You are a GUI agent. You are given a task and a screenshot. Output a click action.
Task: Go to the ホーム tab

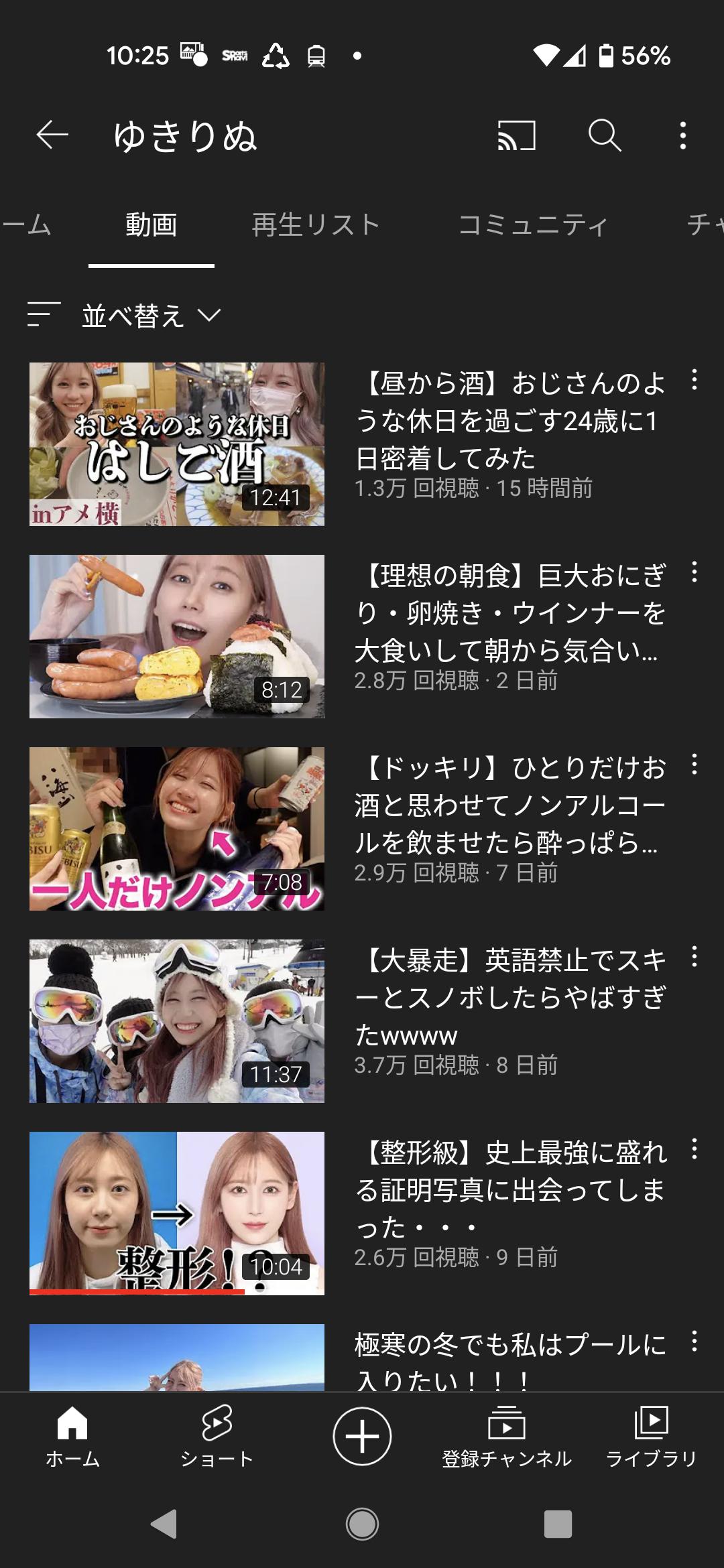(72, 1437)
